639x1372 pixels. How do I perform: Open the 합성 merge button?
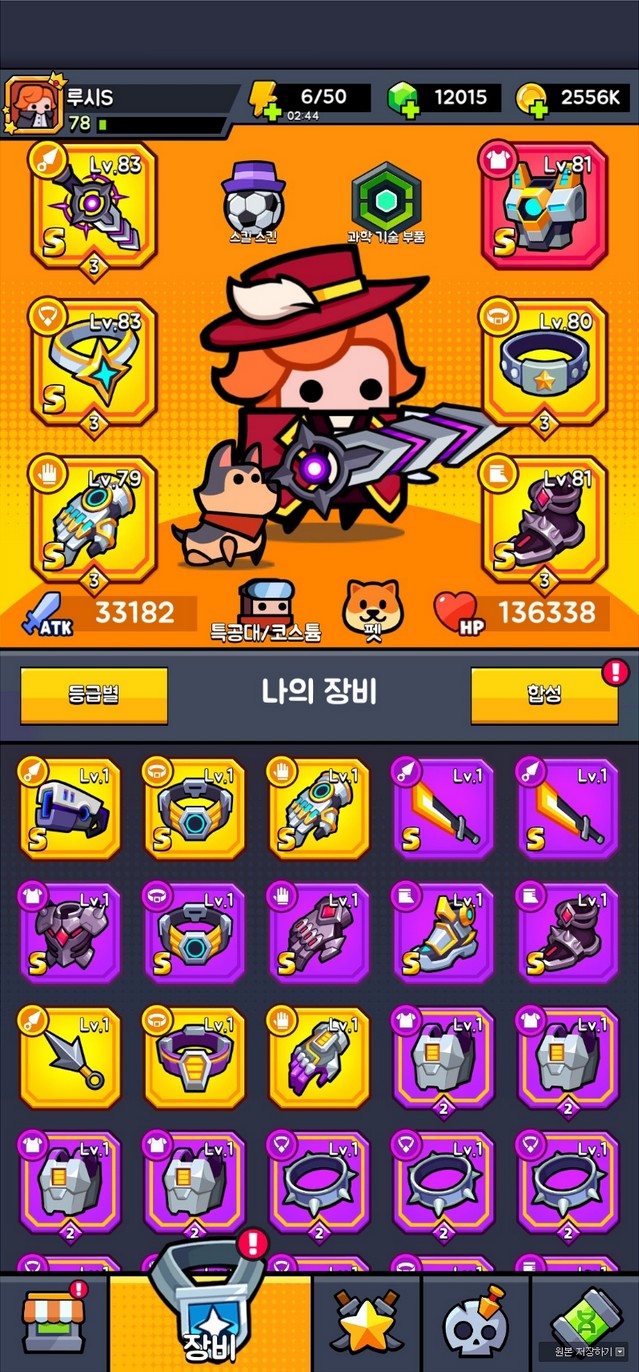tap(544, 695)
